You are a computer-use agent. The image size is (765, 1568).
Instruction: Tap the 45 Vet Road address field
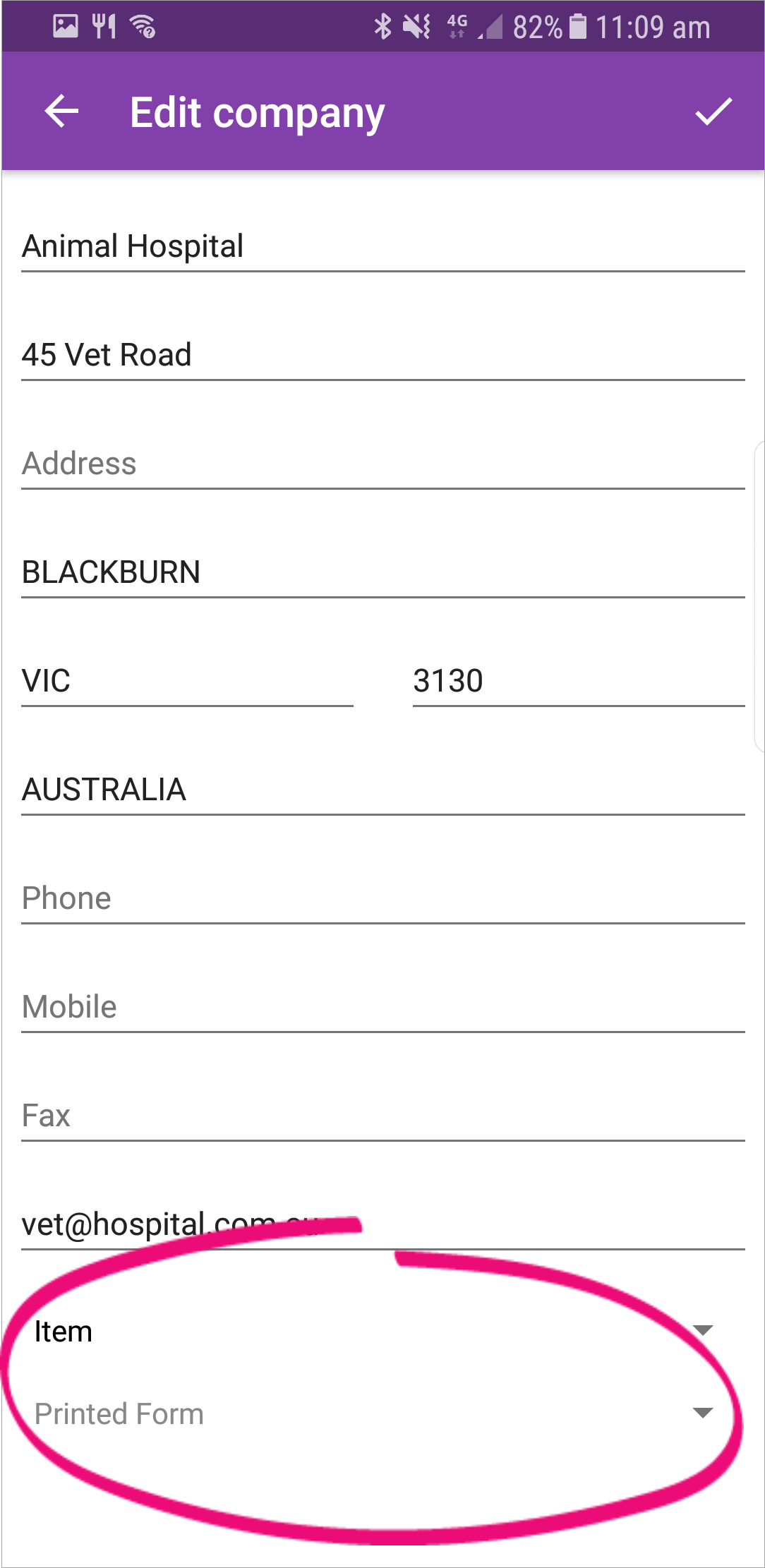[x=382, y=355]
